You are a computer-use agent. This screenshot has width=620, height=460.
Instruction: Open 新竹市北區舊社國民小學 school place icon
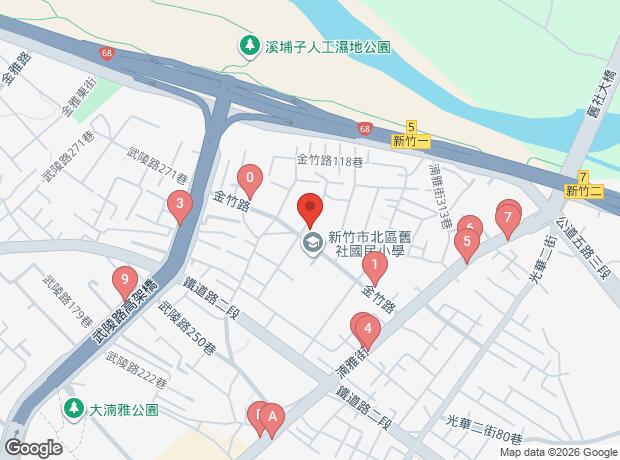point(313,243)
